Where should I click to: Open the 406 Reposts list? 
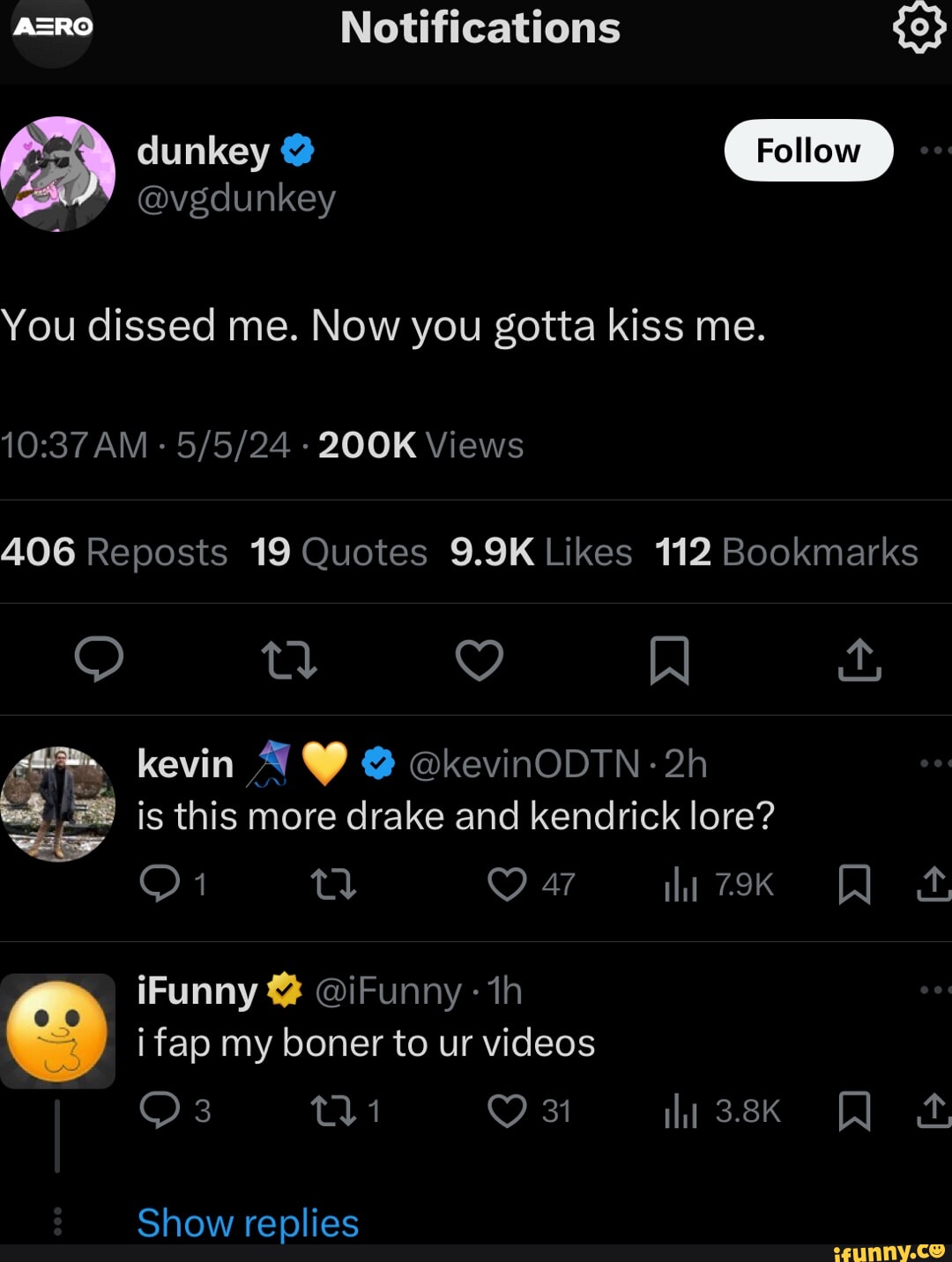[112, 552]
